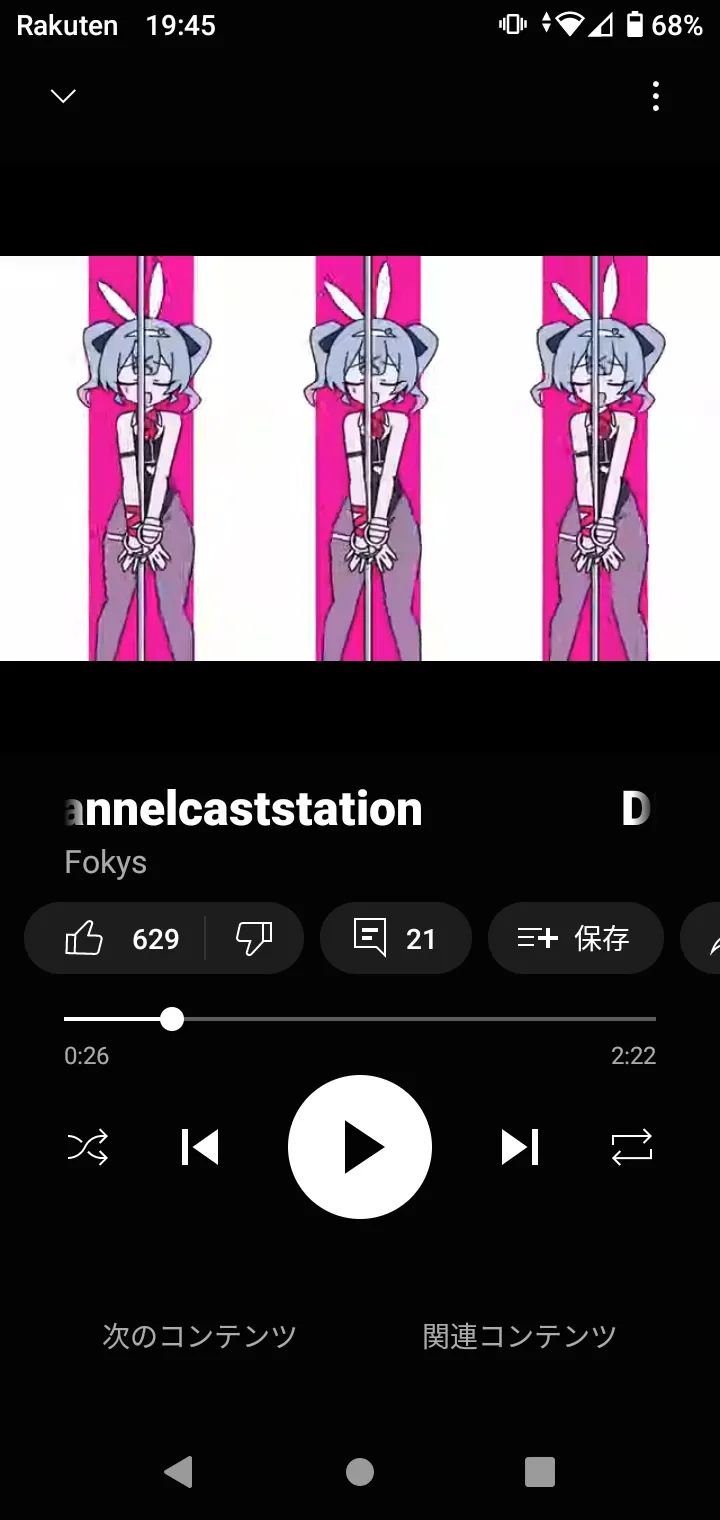
Task: Open recent apps with the square button
Action: [x=540, y=1471]
